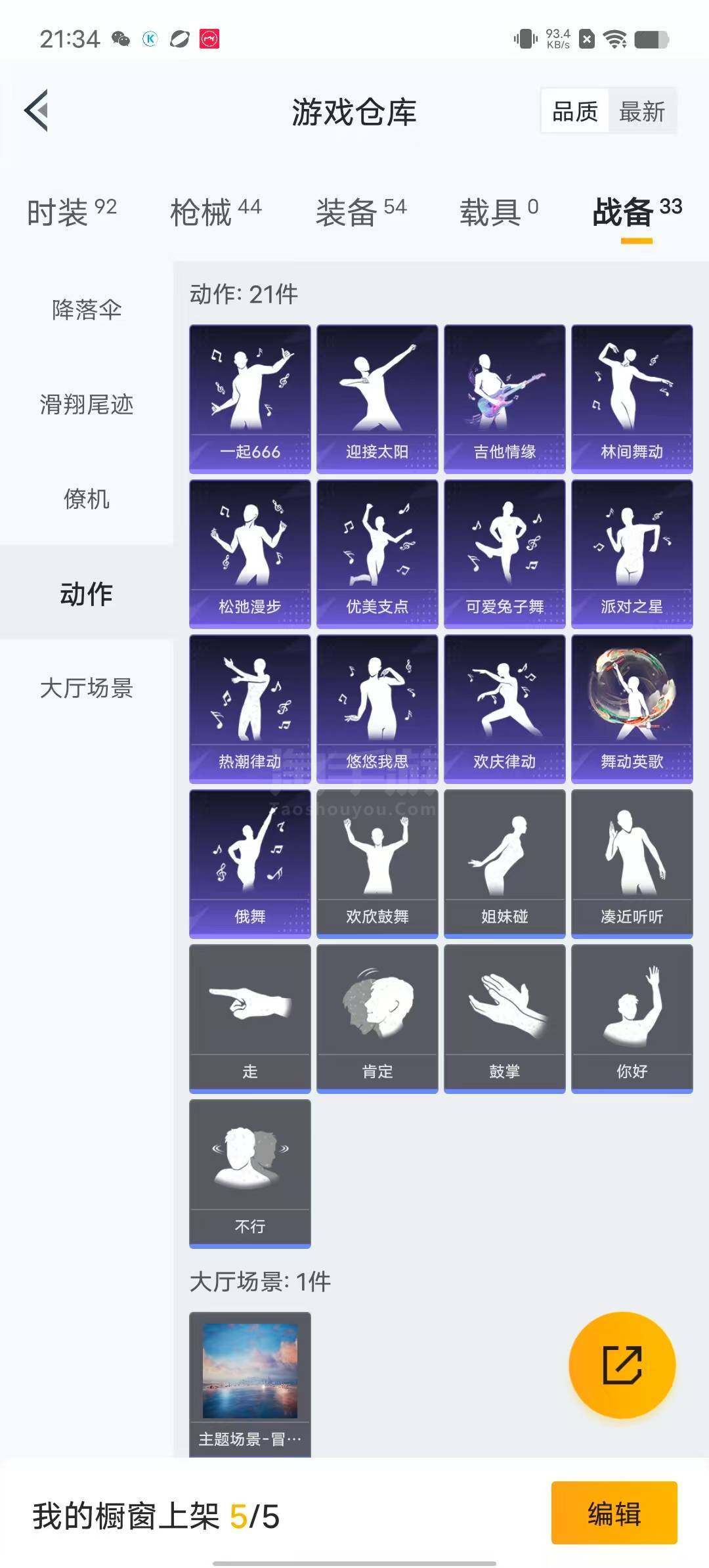This screenshot has width=709, height=1568.
Task: Switch to the 时装 tab
Action: pos(72,211)
